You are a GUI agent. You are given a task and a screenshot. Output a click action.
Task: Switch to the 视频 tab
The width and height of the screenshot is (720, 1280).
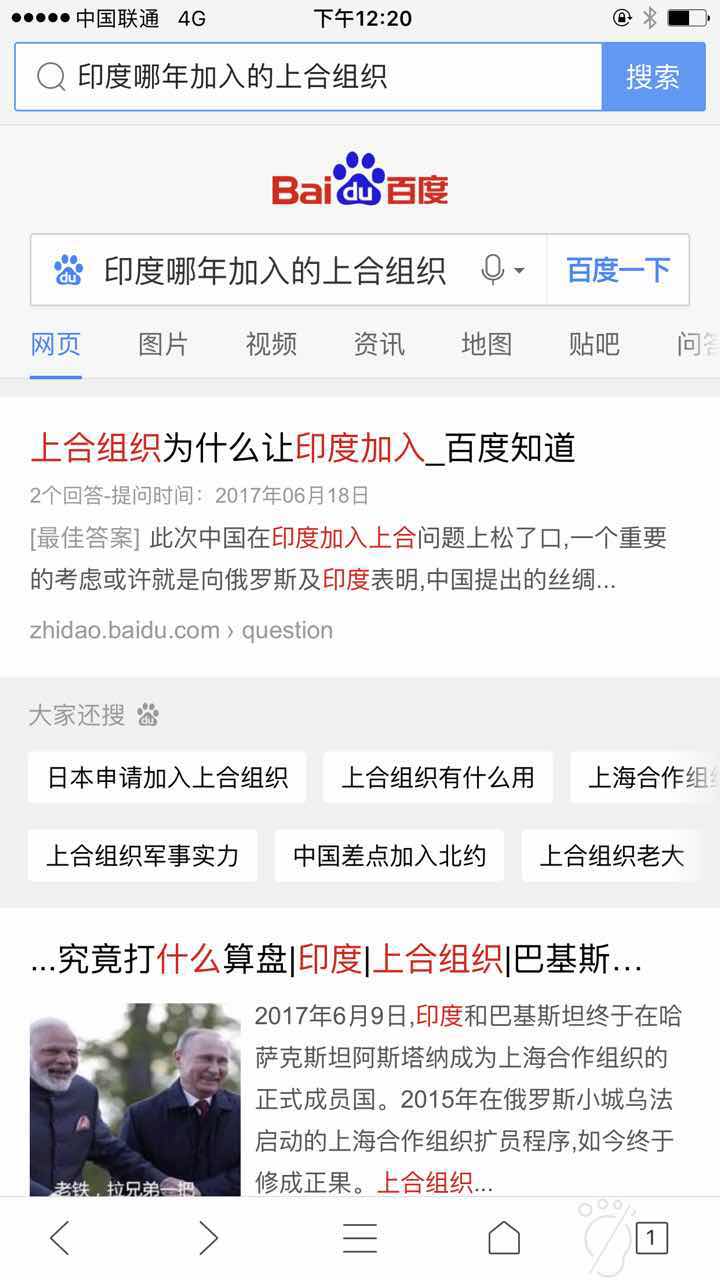point(271,345)
